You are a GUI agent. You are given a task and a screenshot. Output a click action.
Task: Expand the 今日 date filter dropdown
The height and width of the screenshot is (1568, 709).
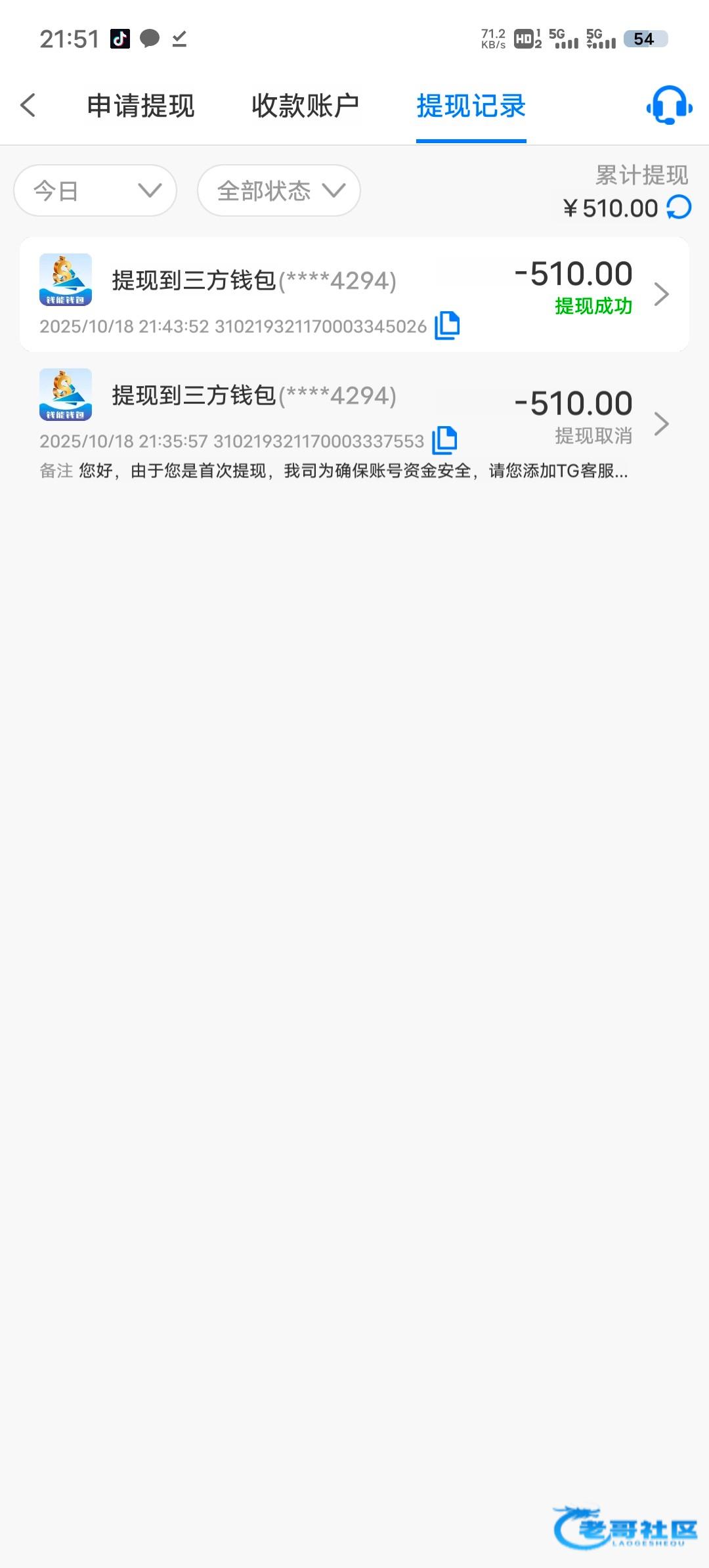(x=95, y=190)
